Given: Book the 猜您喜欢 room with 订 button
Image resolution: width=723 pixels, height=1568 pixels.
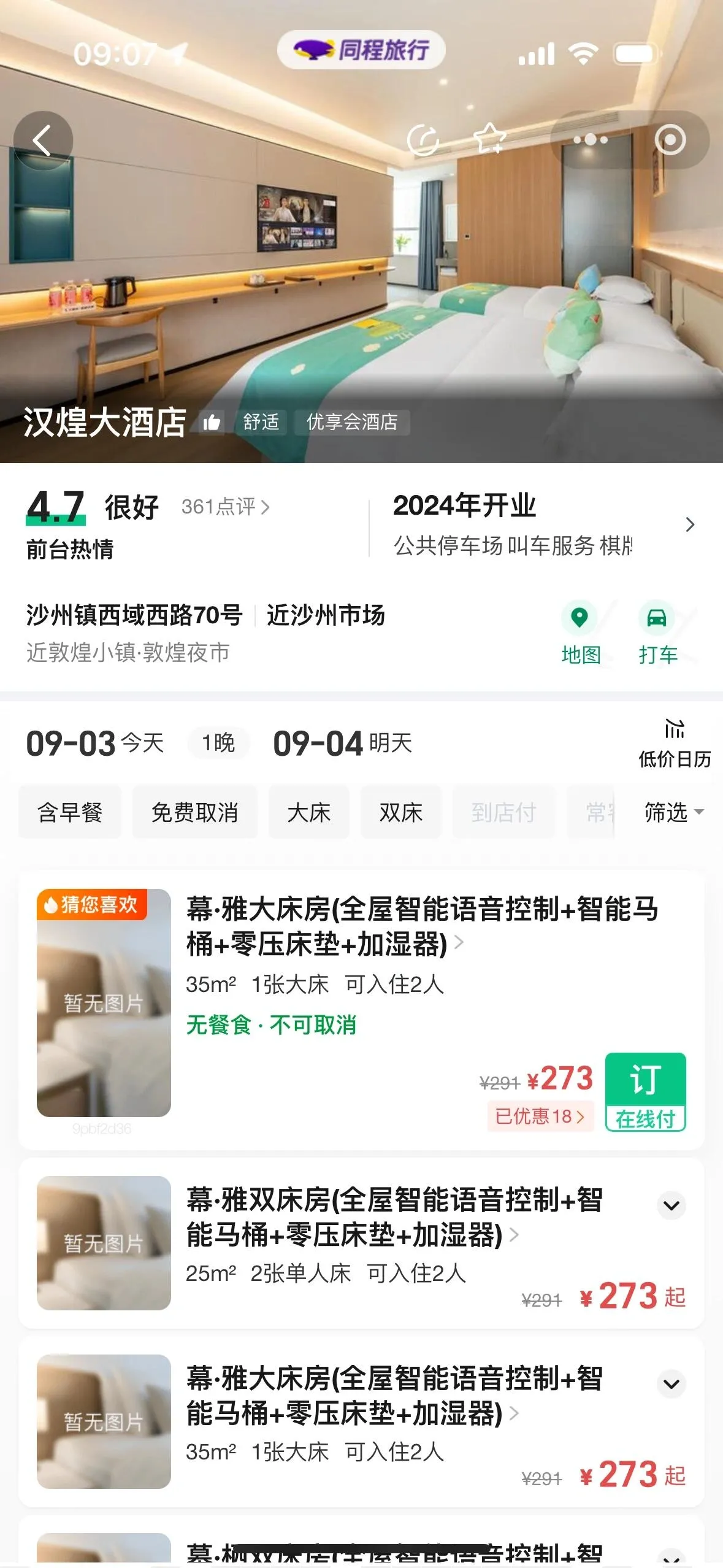Looking at the screenshot, I should [645, 1091].
